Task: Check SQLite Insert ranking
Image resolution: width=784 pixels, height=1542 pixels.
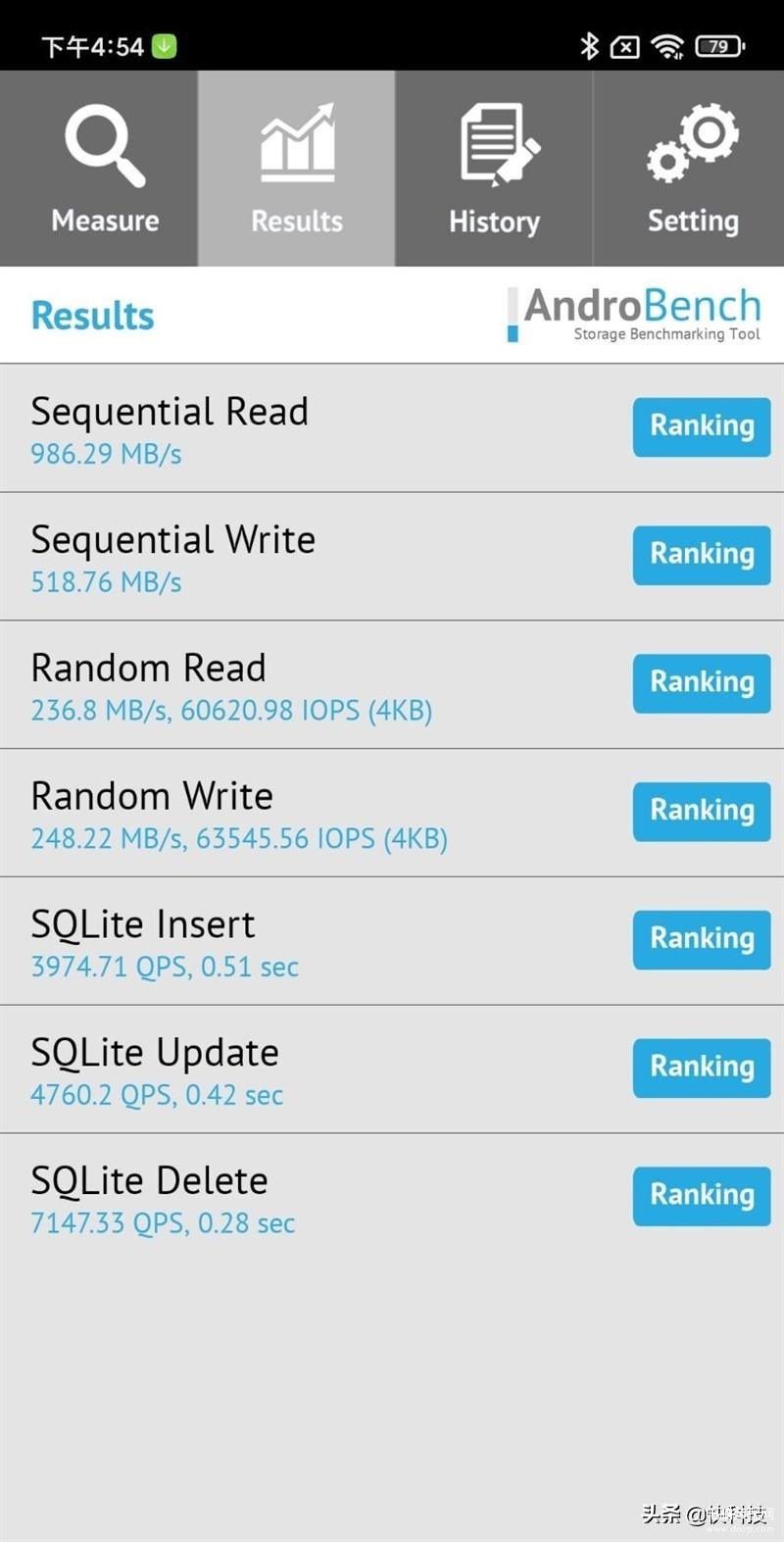Action: (x=702, y=940)
